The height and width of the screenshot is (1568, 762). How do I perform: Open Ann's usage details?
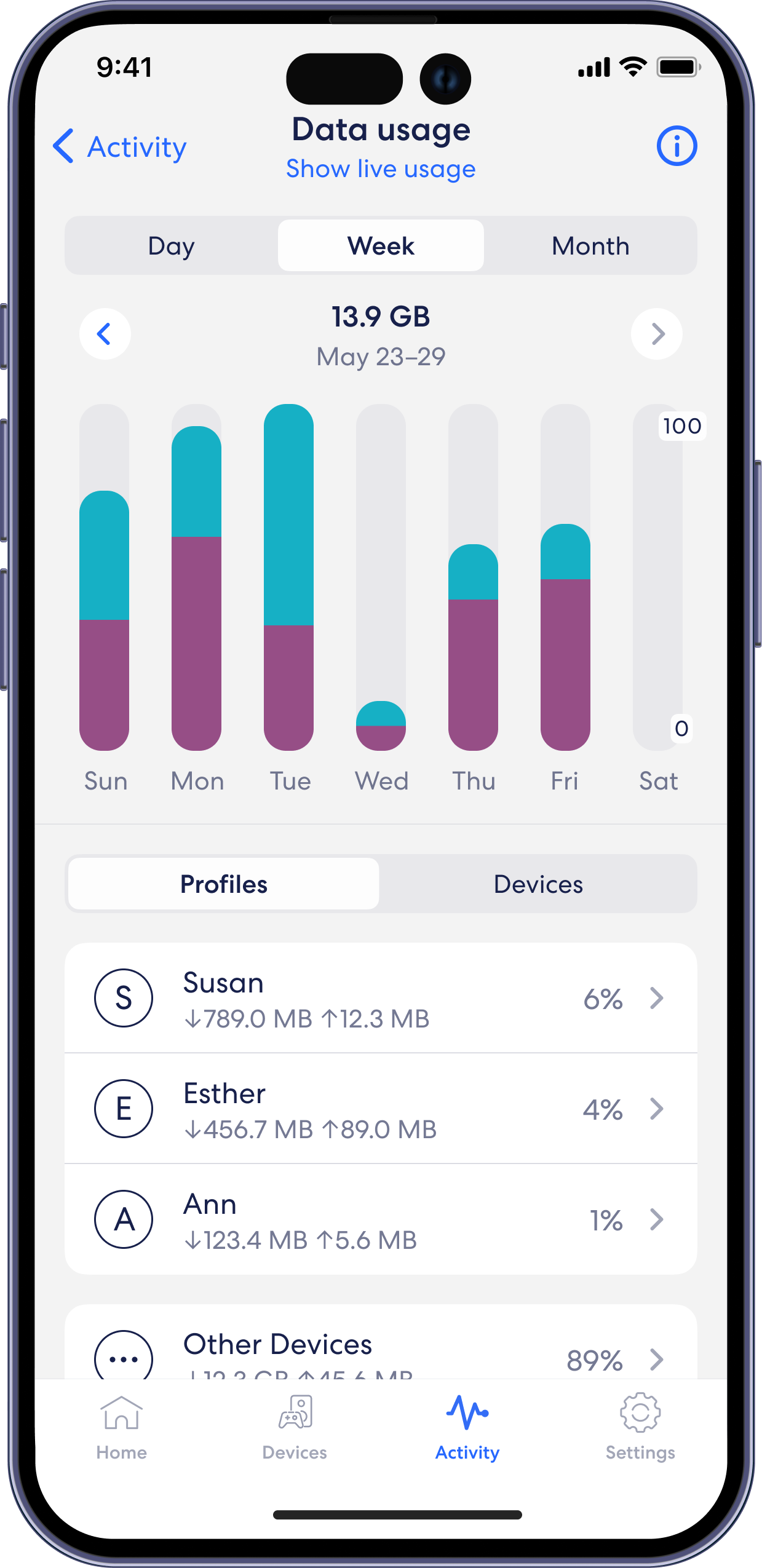pyautogui.click(x=381, y=1220)
